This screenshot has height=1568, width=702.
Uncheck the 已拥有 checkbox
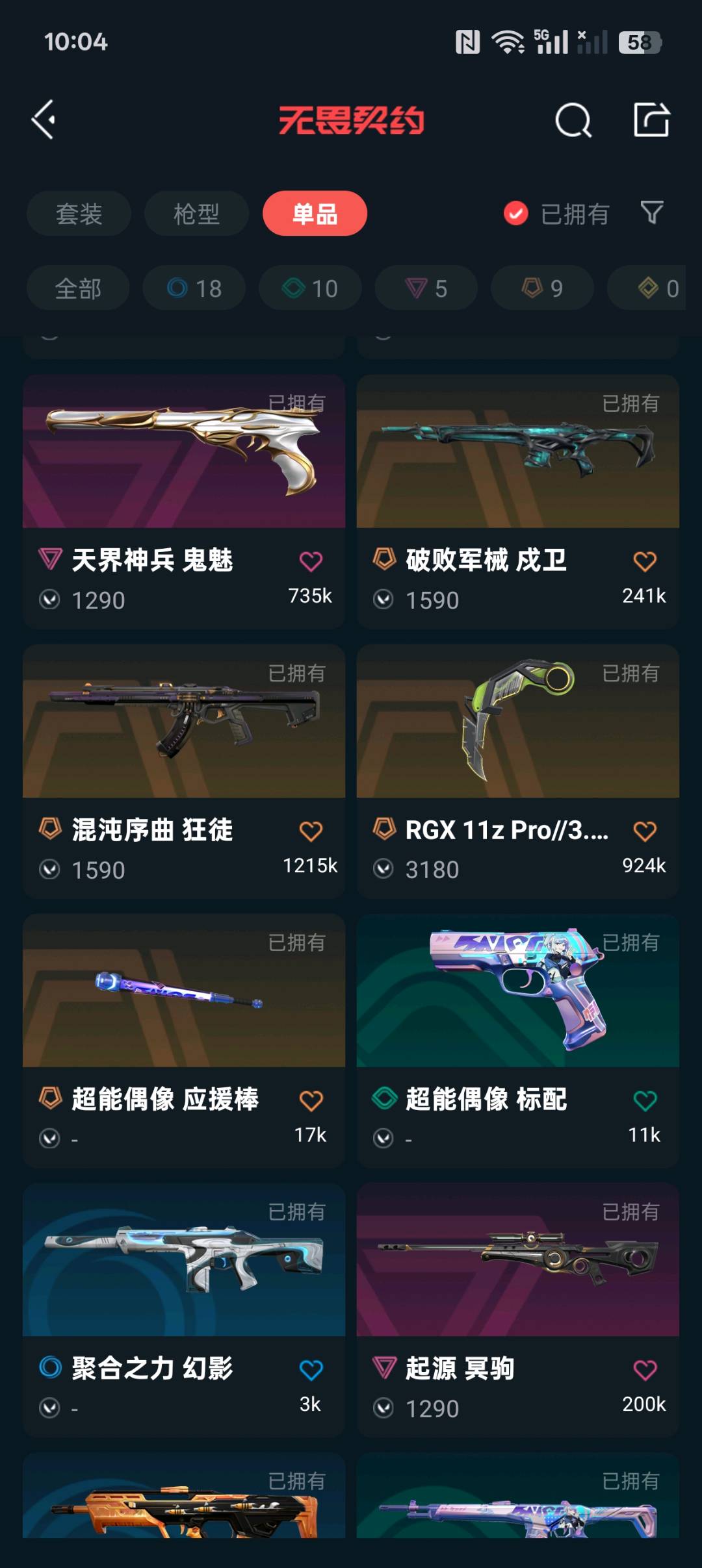(x=516, y=213)
